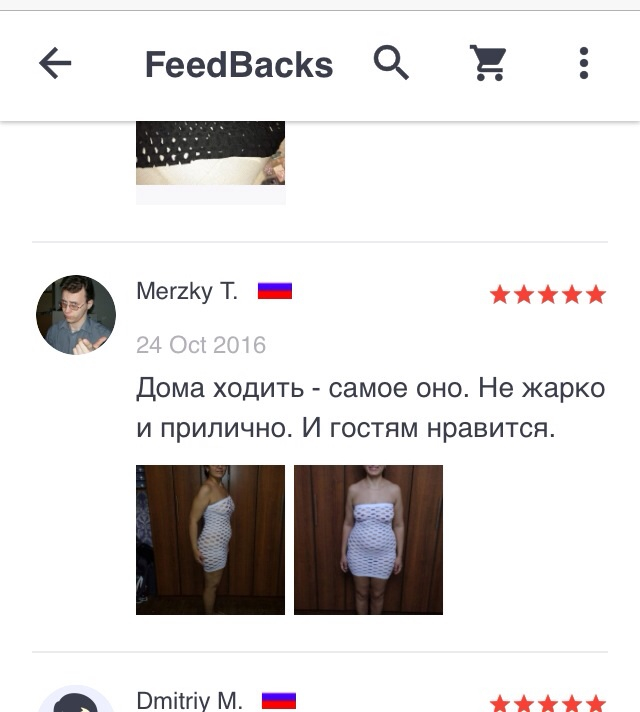Image resolution: width=640 pixels, height=712 pixels.
Task: Go back using the arrow
Action: [55, 64]
